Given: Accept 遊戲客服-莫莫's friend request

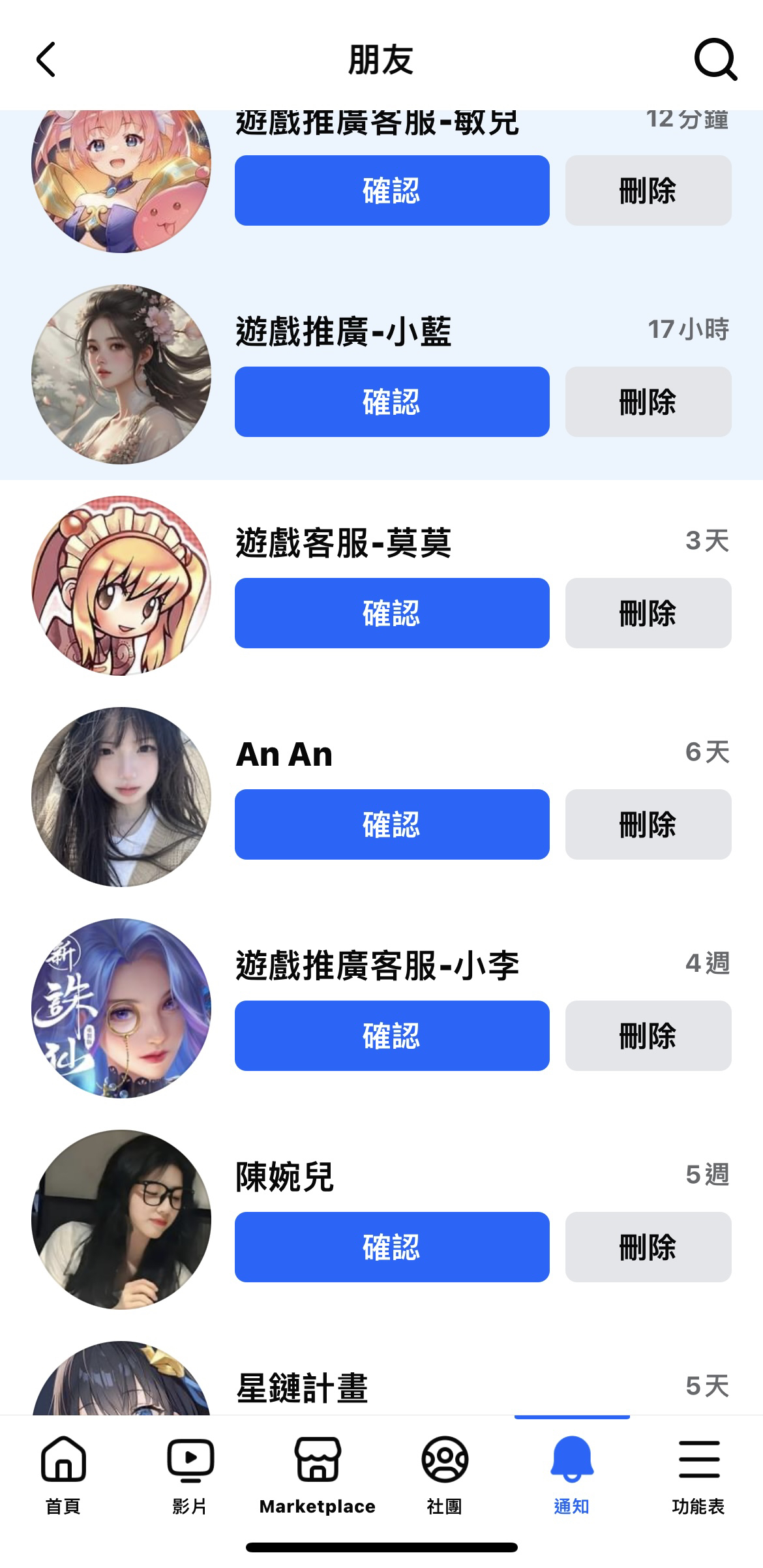Looking at the screenshot, I should click(391, 613).
